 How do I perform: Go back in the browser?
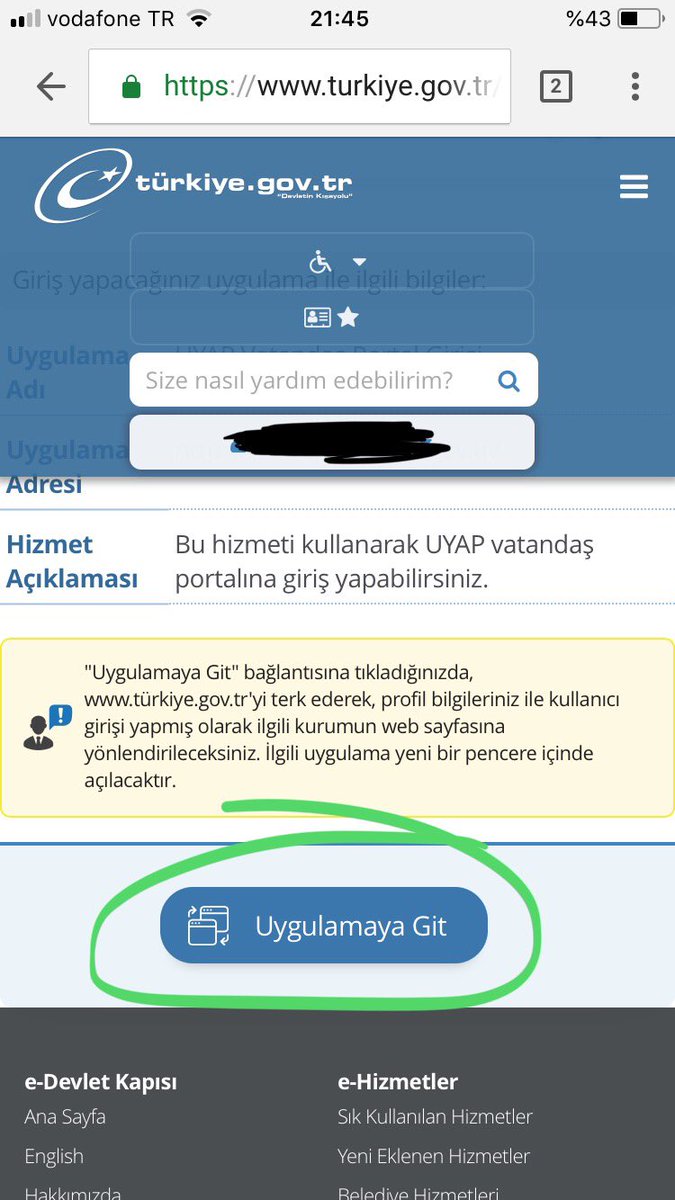coord(50,87)
